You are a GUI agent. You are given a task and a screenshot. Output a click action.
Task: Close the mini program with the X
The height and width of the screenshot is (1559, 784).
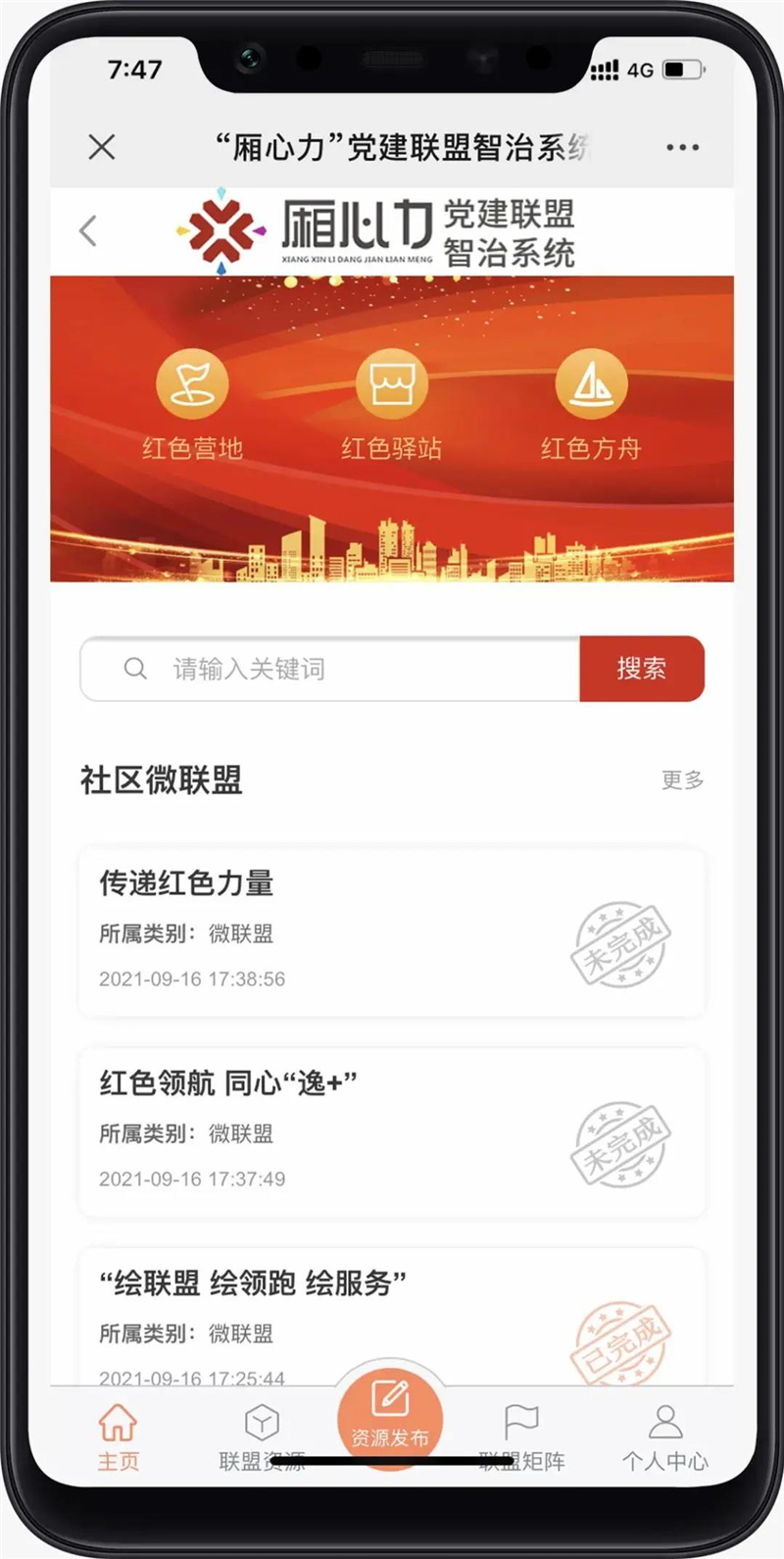[102, 147]
